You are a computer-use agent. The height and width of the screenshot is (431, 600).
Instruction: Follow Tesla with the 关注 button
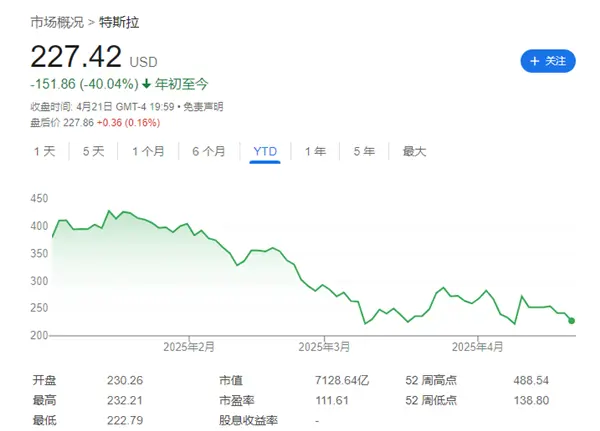tap(548, 61)
